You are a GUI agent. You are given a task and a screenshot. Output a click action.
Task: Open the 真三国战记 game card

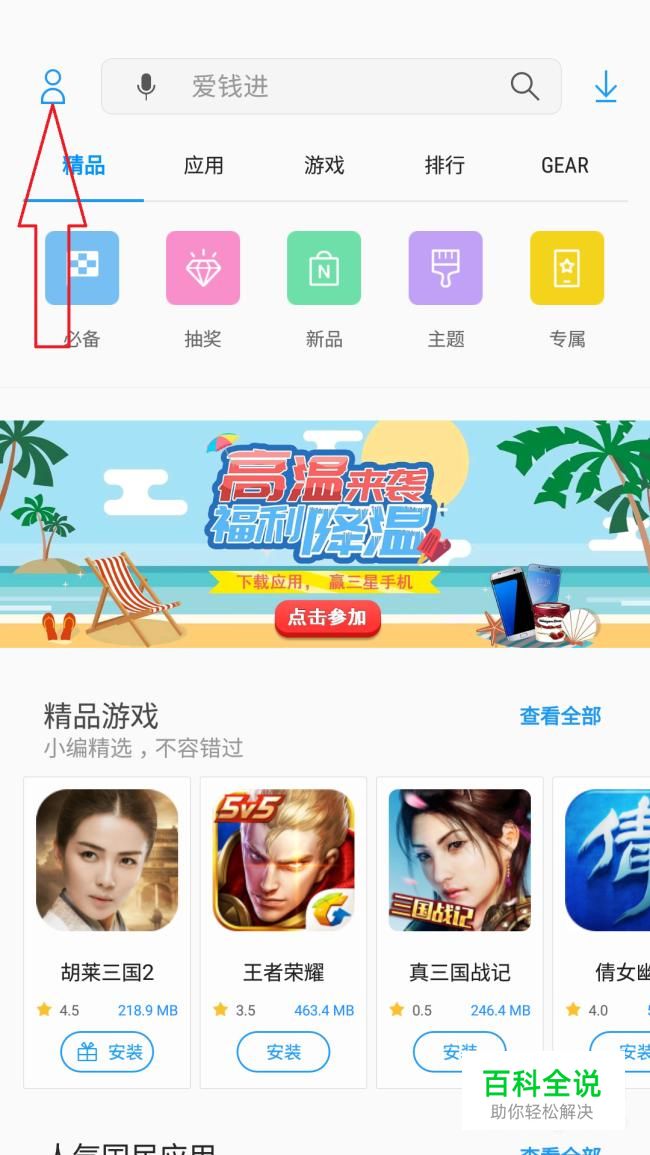(459, 880)
